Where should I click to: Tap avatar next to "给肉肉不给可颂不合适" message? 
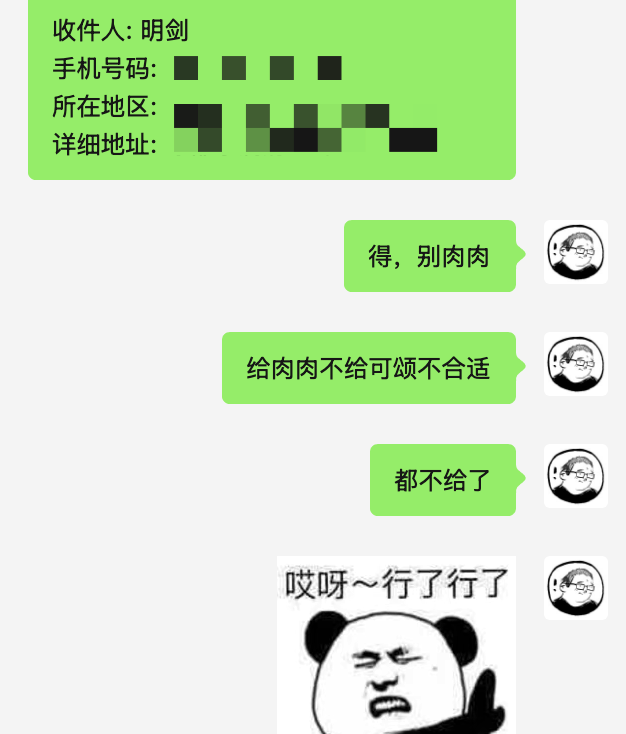coord(575,365)
